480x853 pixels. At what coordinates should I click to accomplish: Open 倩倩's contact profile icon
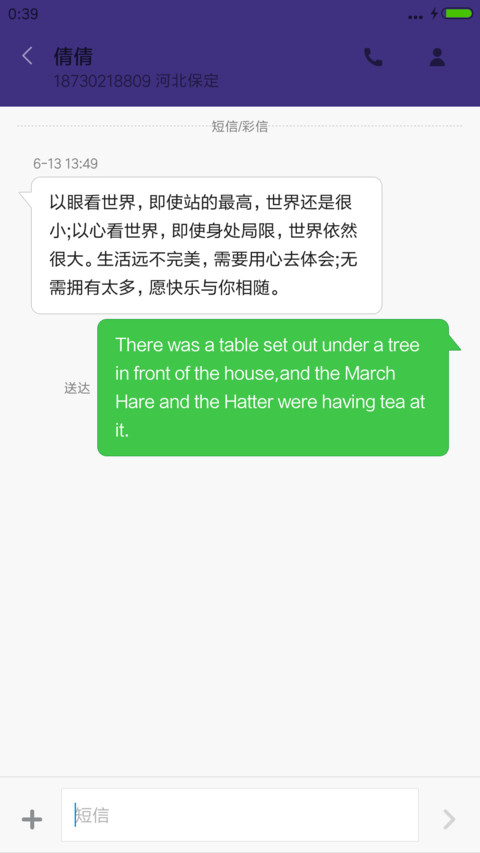coord(437,57)
